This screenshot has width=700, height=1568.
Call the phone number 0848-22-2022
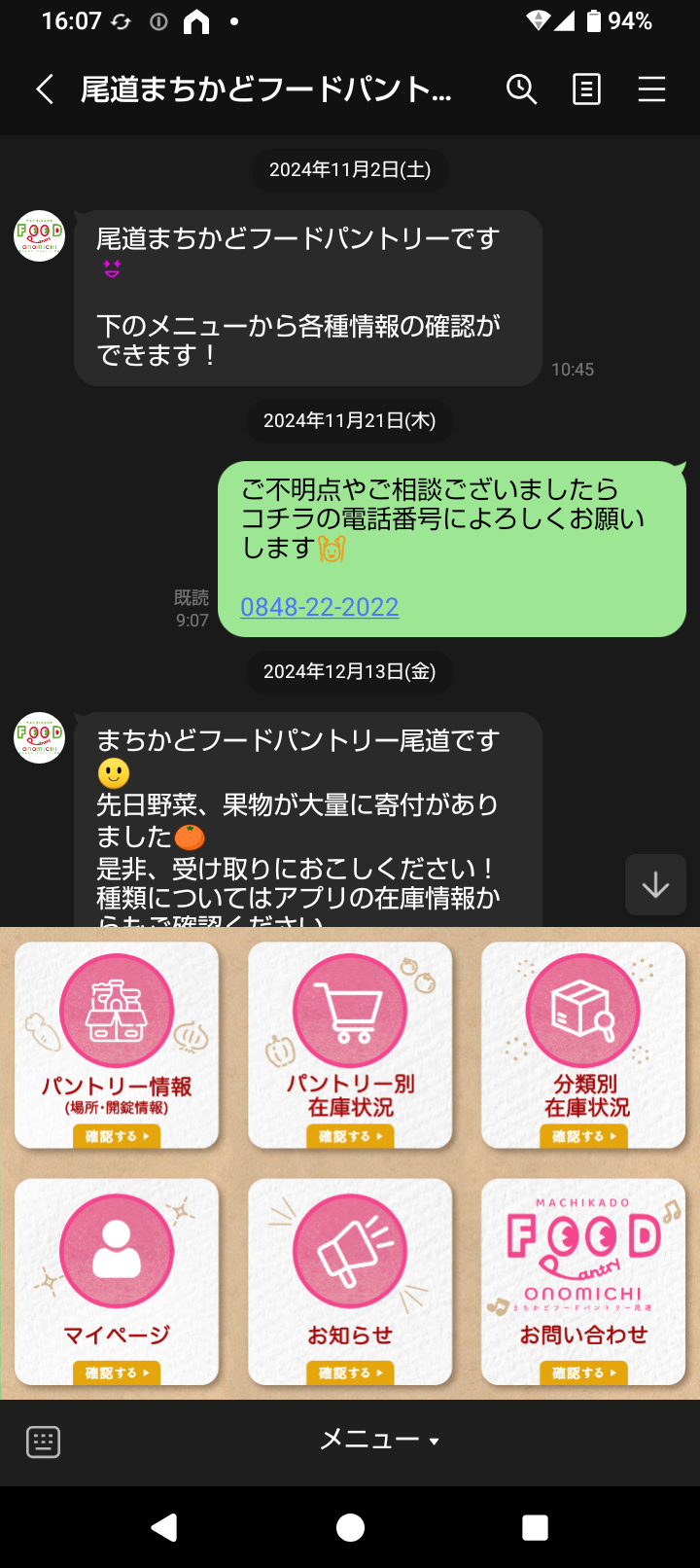click(x=319, y=607)
